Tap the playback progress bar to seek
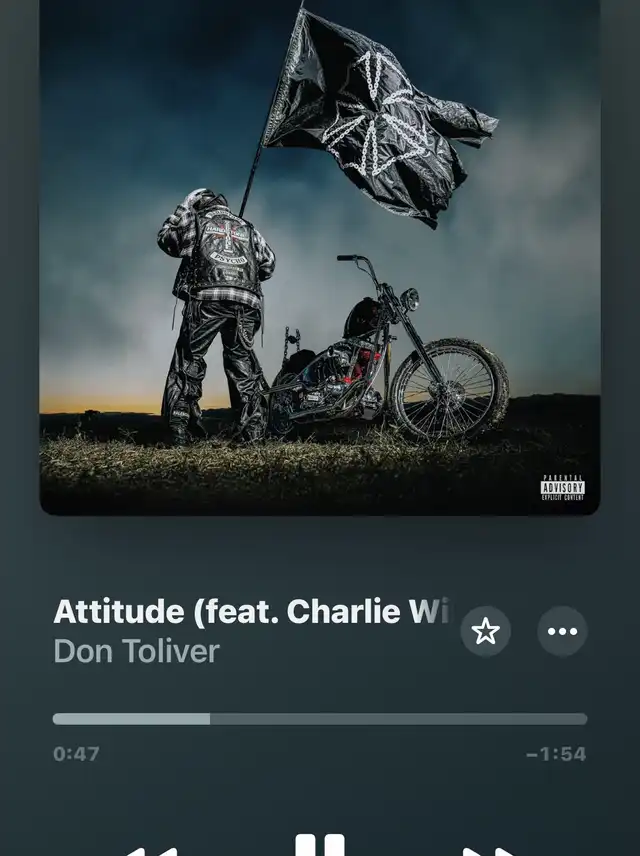Viewport: 640px width, 856px height. (x=320, y=718)
